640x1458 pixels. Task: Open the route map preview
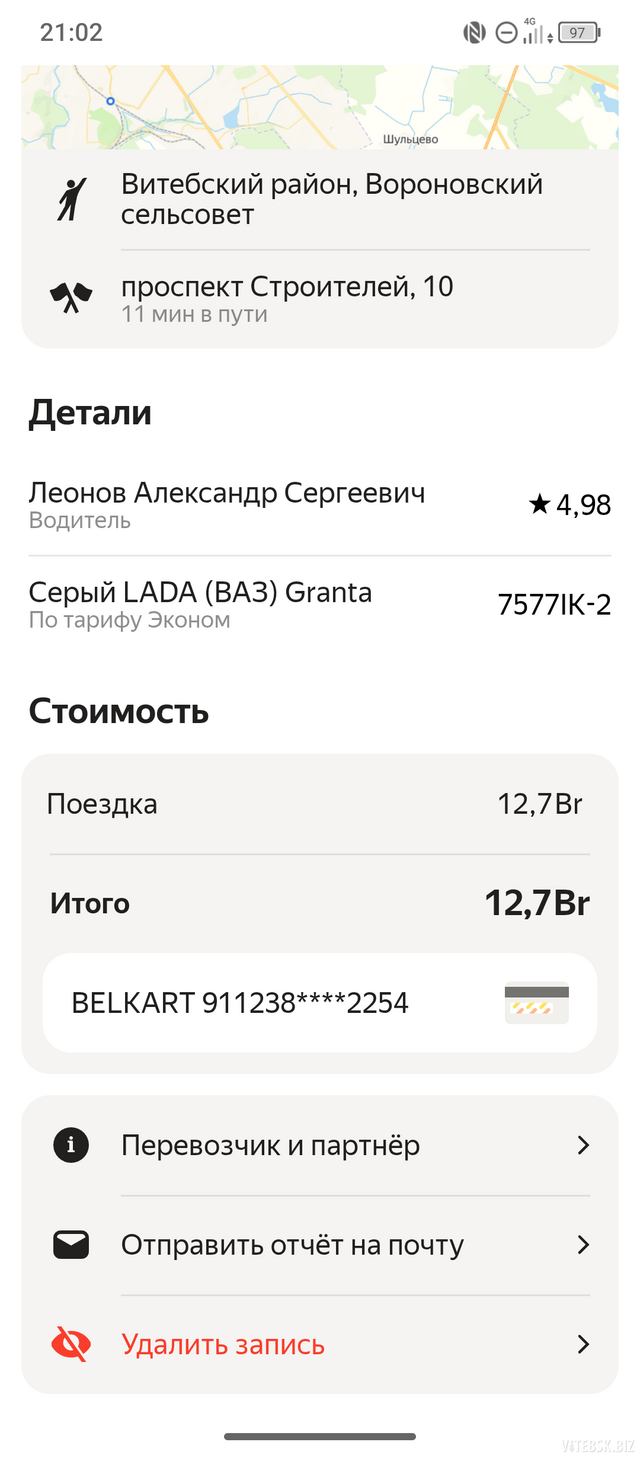pos(320,107)
